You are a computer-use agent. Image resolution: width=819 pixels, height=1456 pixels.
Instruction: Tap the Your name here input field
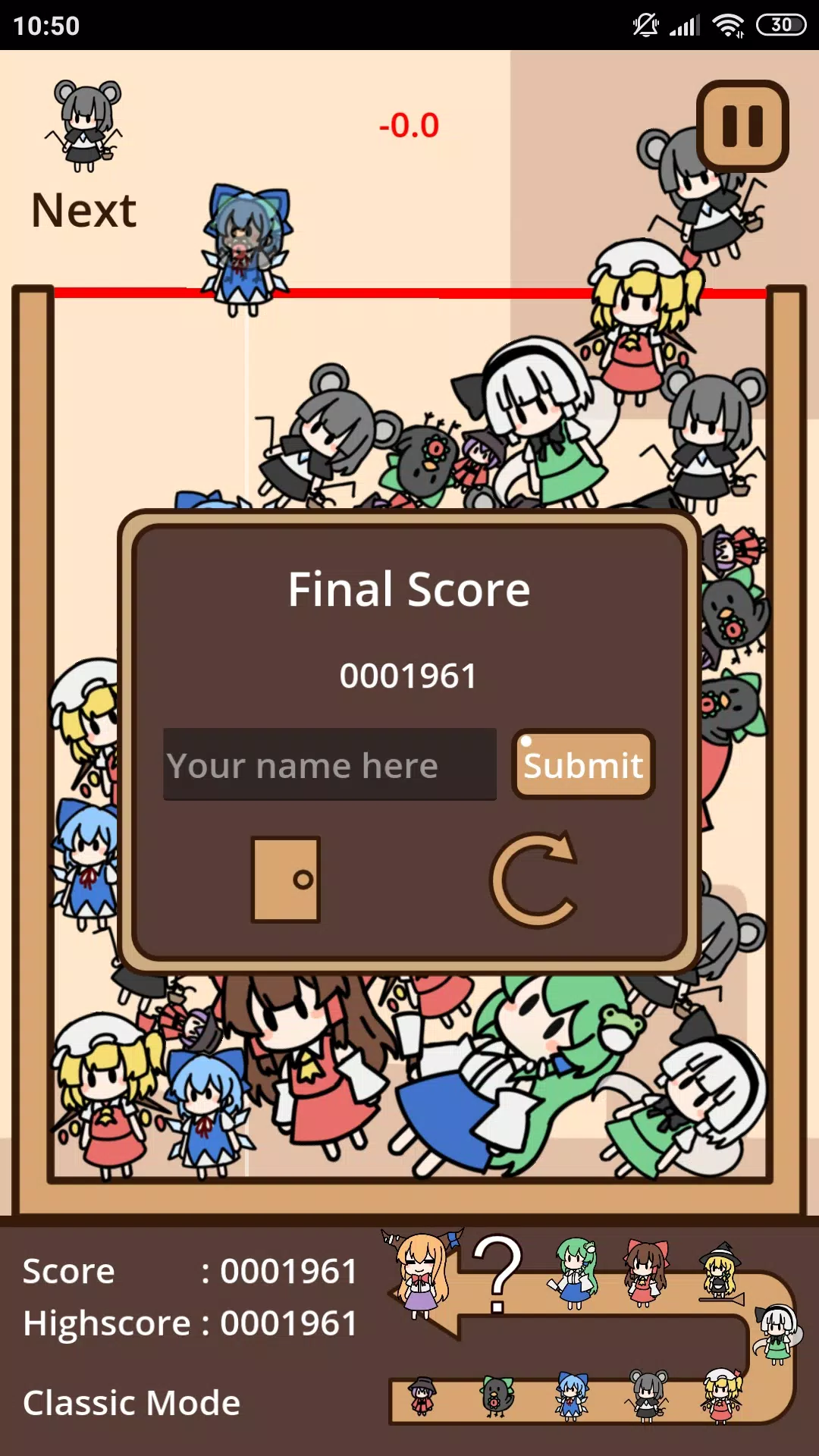tap(330, 765)
